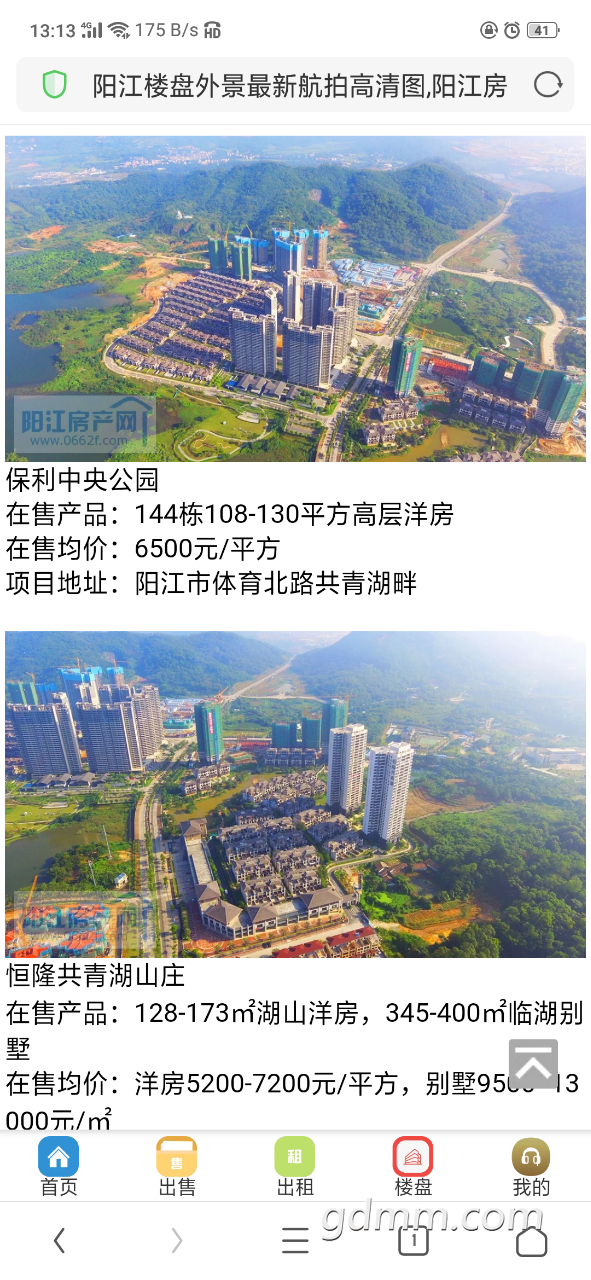
Task: Go back with the browser back arrow
Action: [59, 1241]
